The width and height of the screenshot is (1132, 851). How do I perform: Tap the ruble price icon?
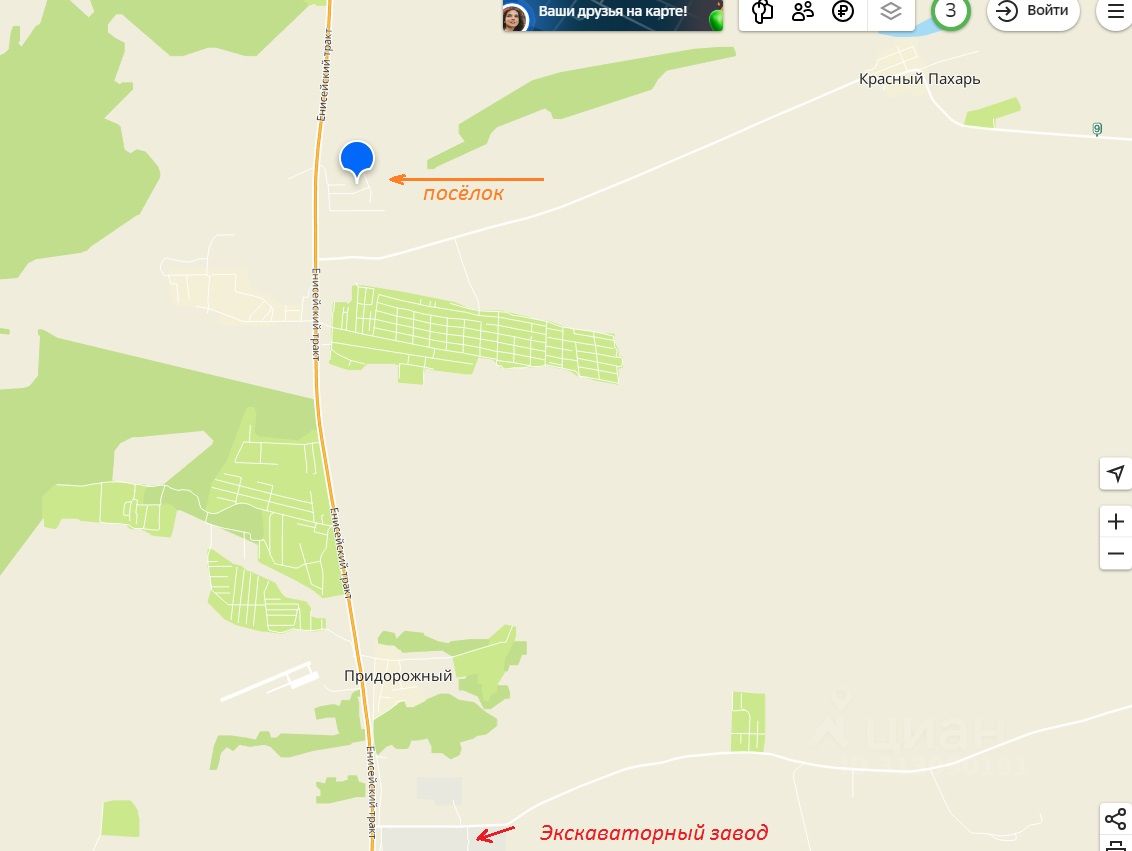[x=843, y=12]
